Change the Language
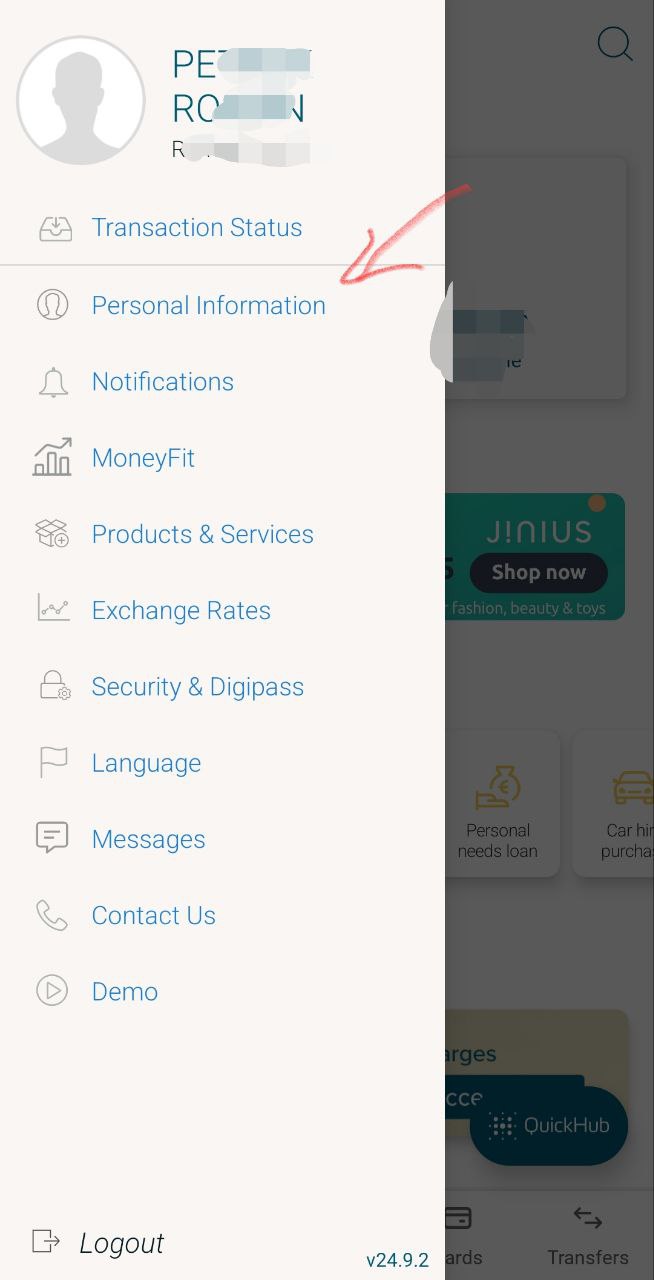This screenshot has width=654, height=1280. tap(146, 763)
